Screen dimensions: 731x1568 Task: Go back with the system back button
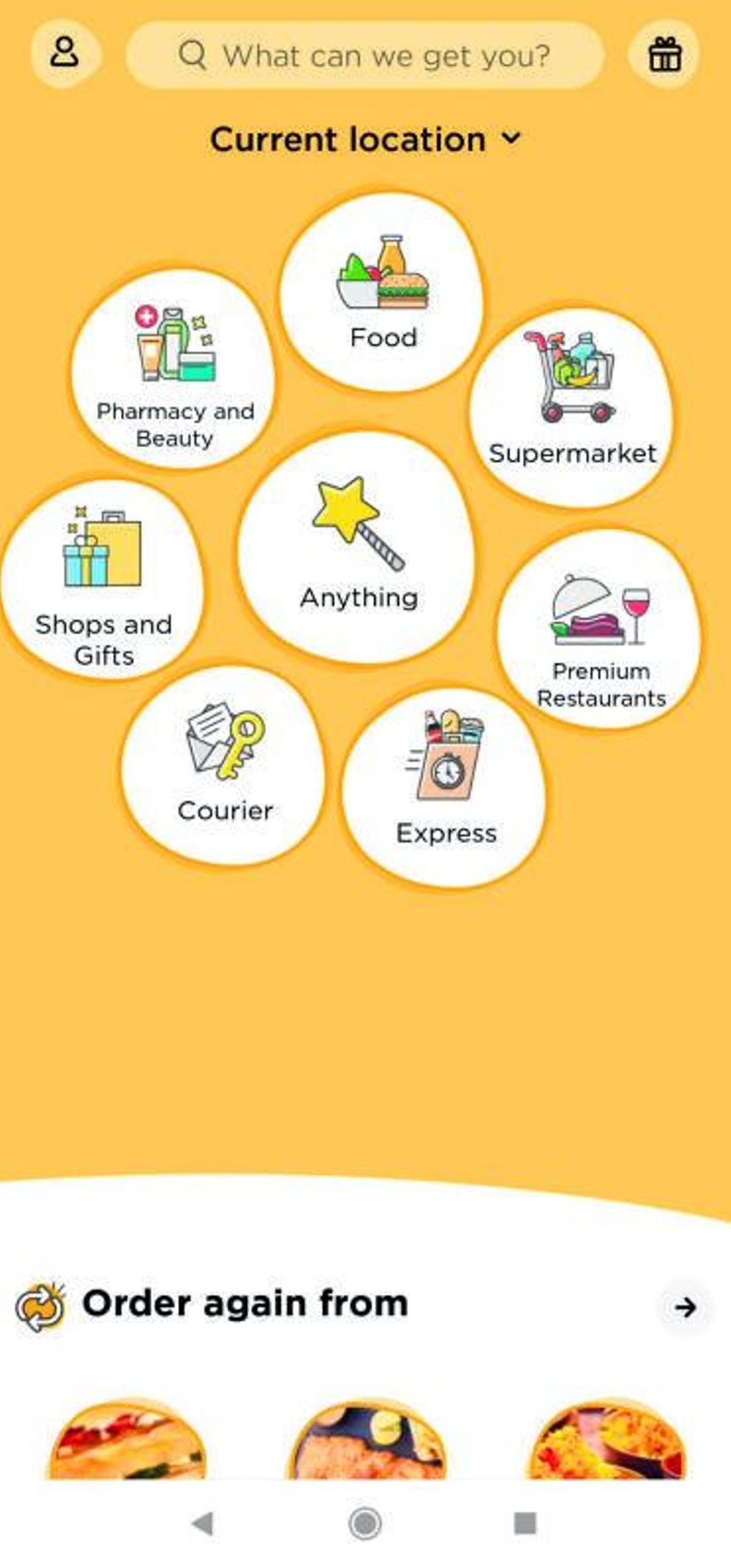coord(203,1524)
